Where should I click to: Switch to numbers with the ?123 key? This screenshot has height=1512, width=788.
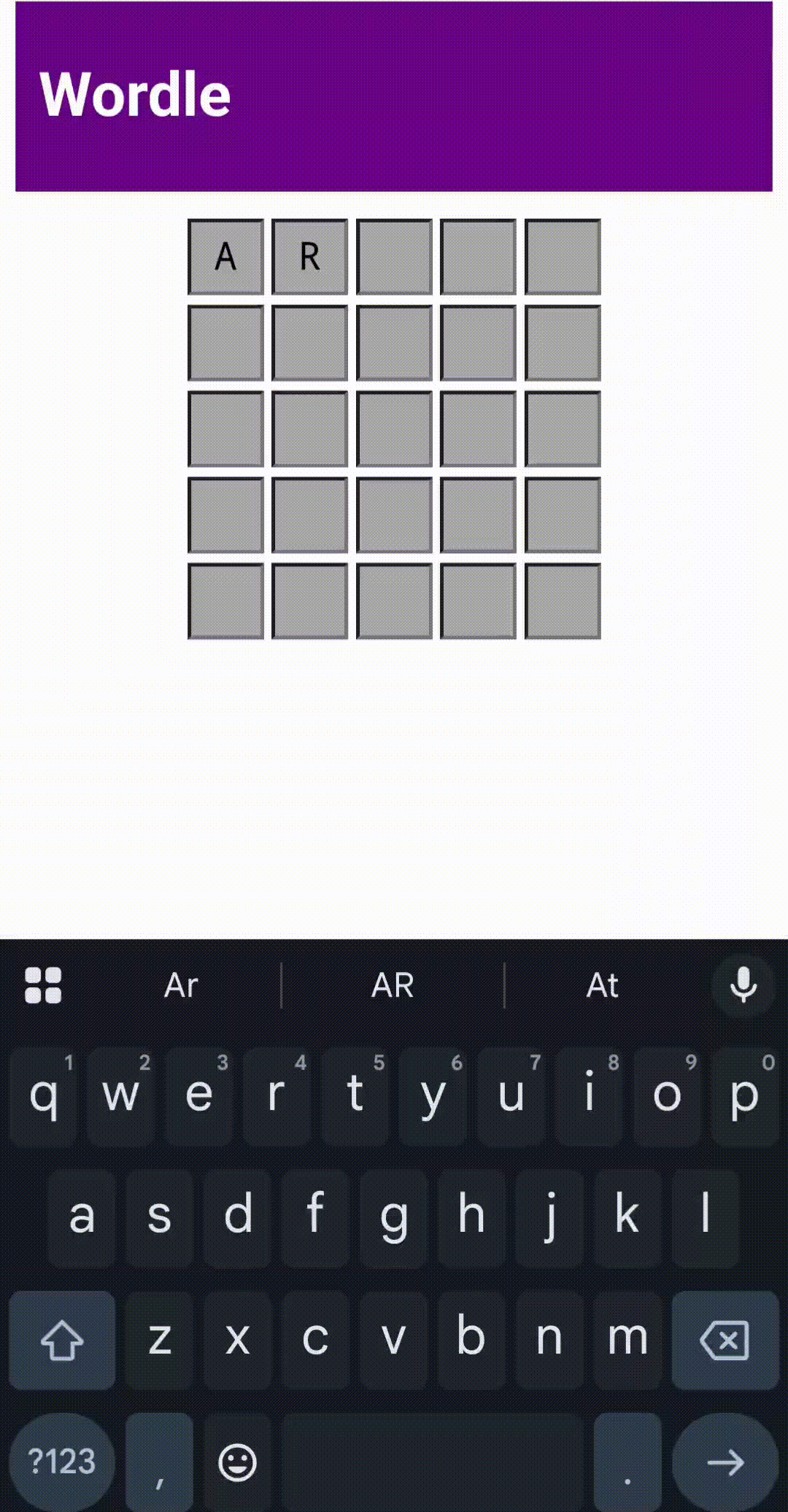(x=62, y=1463)
